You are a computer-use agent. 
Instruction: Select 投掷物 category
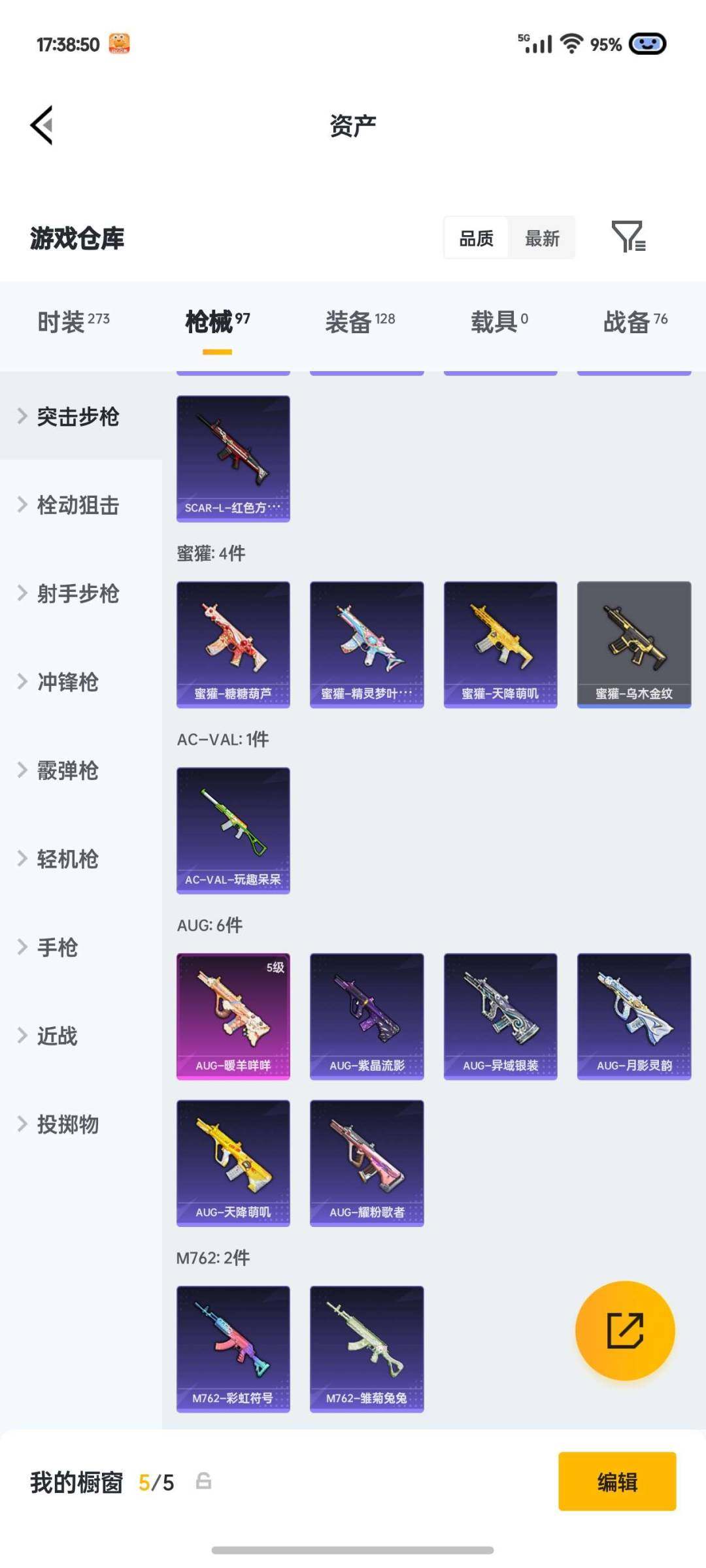pos(68,1124)
